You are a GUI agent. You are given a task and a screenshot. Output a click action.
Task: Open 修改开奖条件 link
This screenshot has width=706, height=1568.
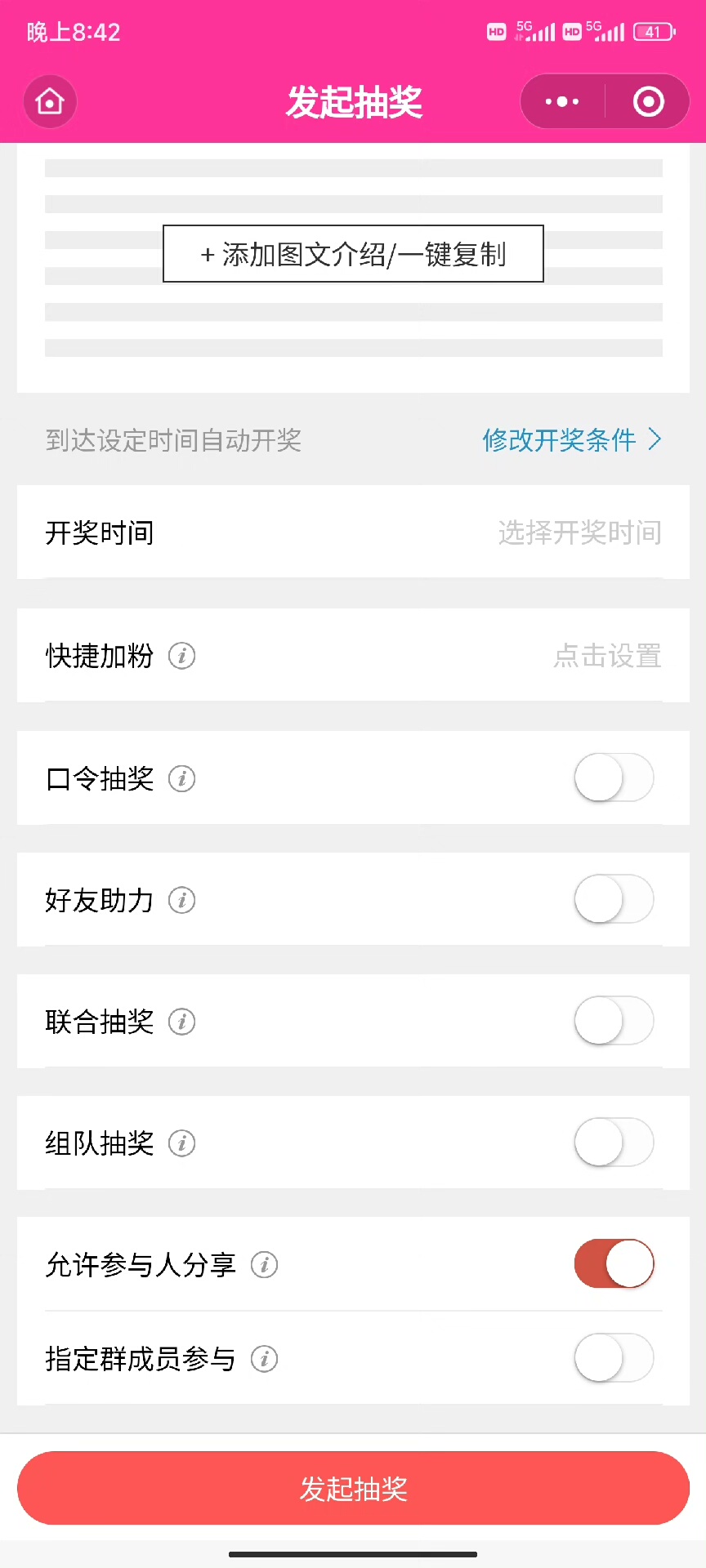tap(571, 440)
